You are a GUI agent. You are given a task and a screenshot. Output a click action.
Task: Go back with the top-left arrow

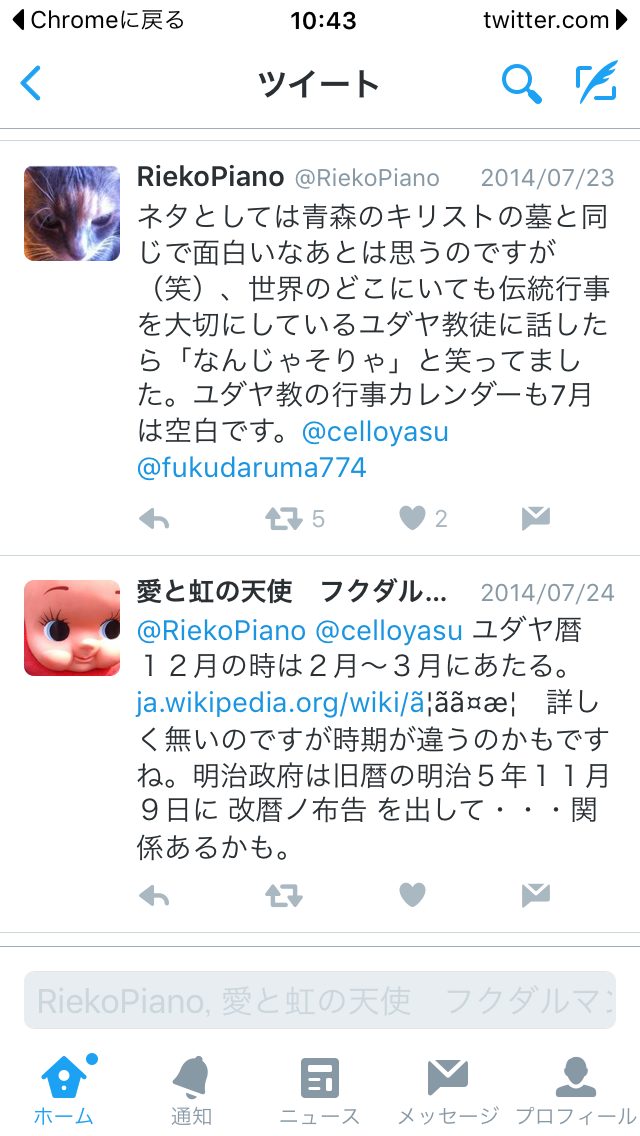[x=31, y=83]
